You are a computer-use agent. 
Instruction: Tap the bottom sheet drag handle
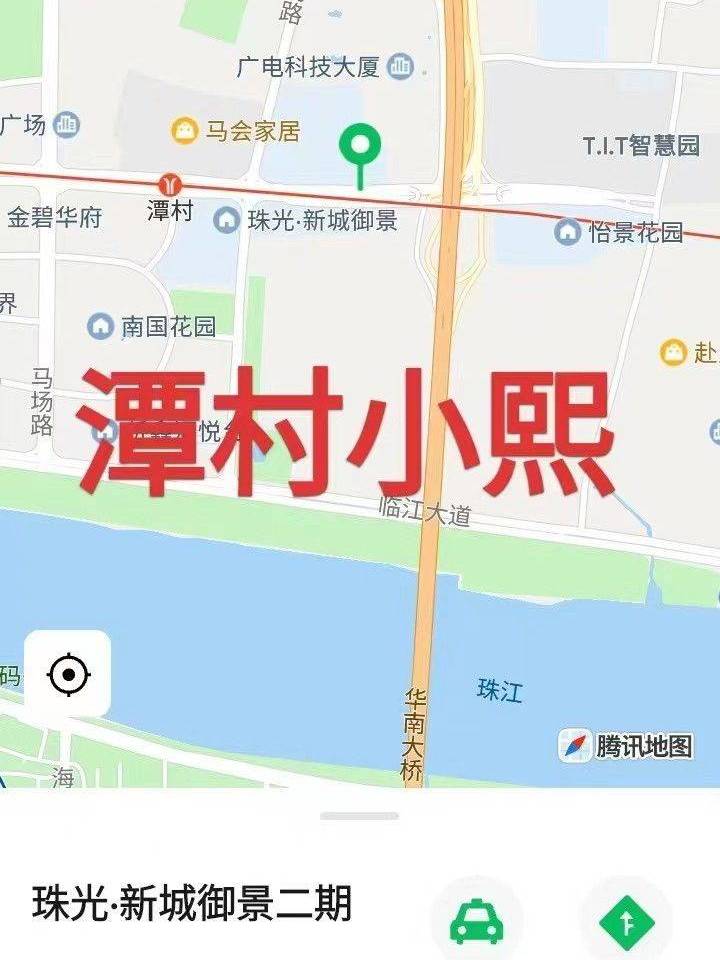360,816
